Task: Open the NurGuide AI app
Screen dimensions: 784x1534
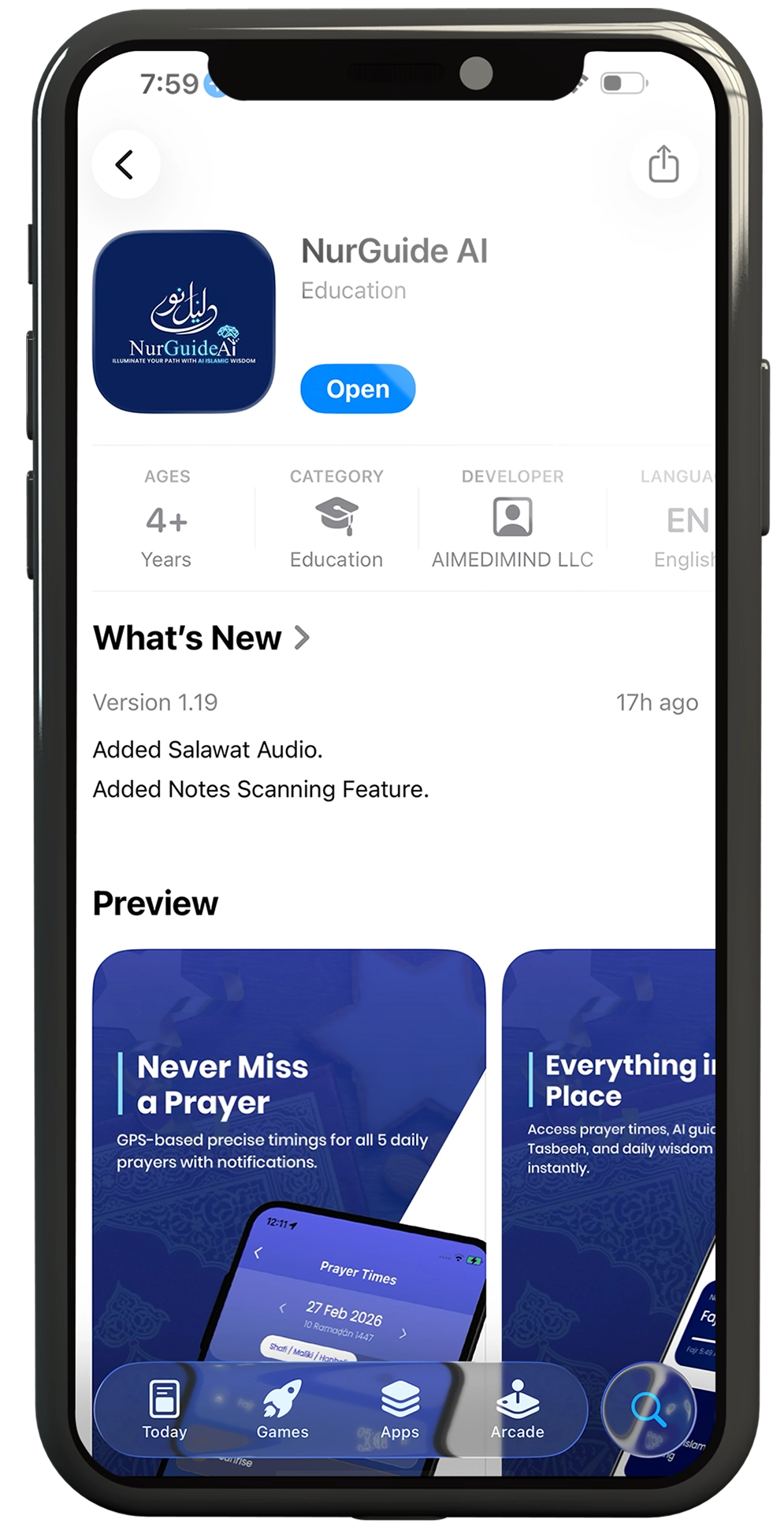Action: pos(357,389)
